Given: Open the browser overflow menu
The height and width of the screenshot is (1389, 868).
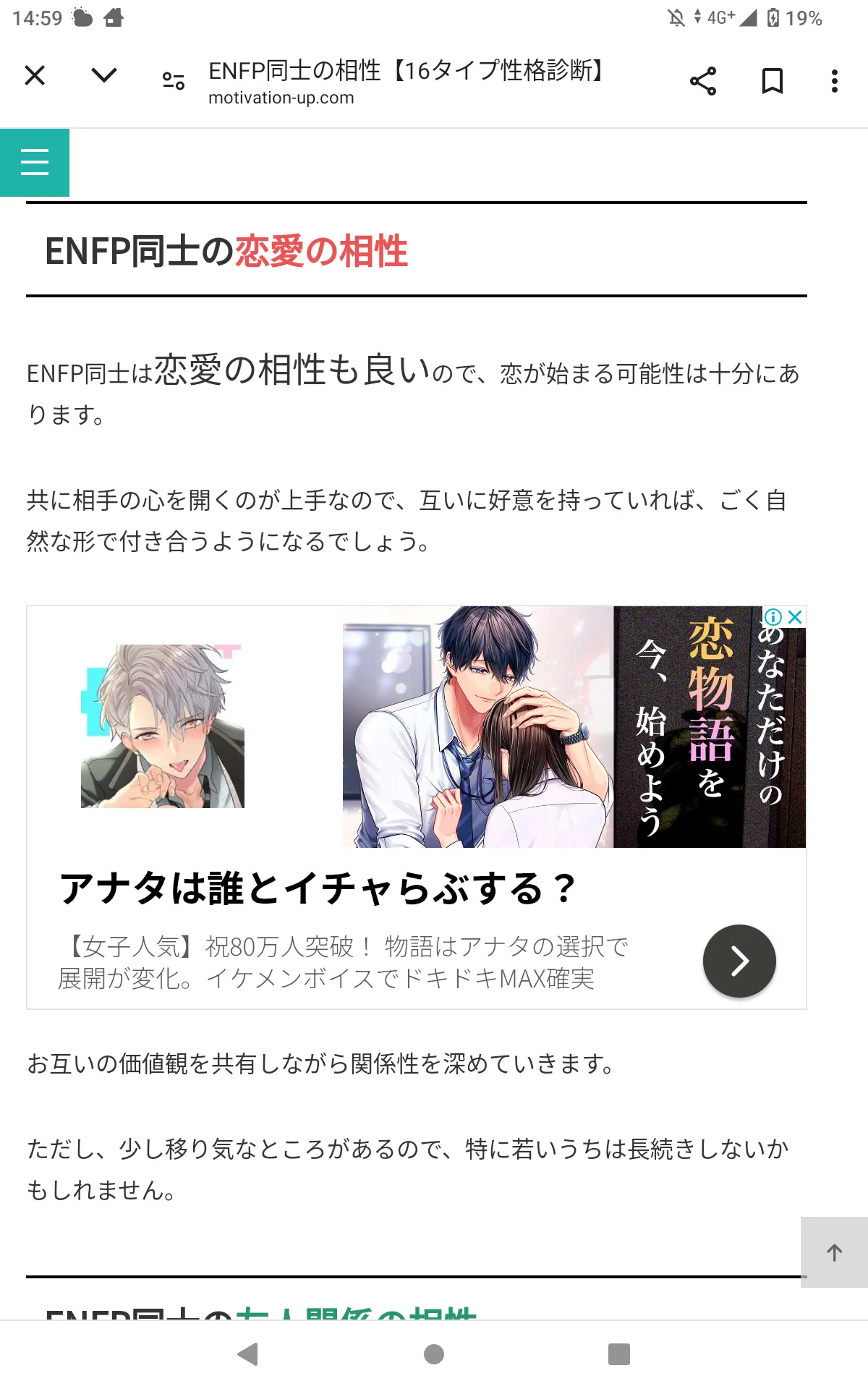Looking at the screenshot, I should [835, 81].
